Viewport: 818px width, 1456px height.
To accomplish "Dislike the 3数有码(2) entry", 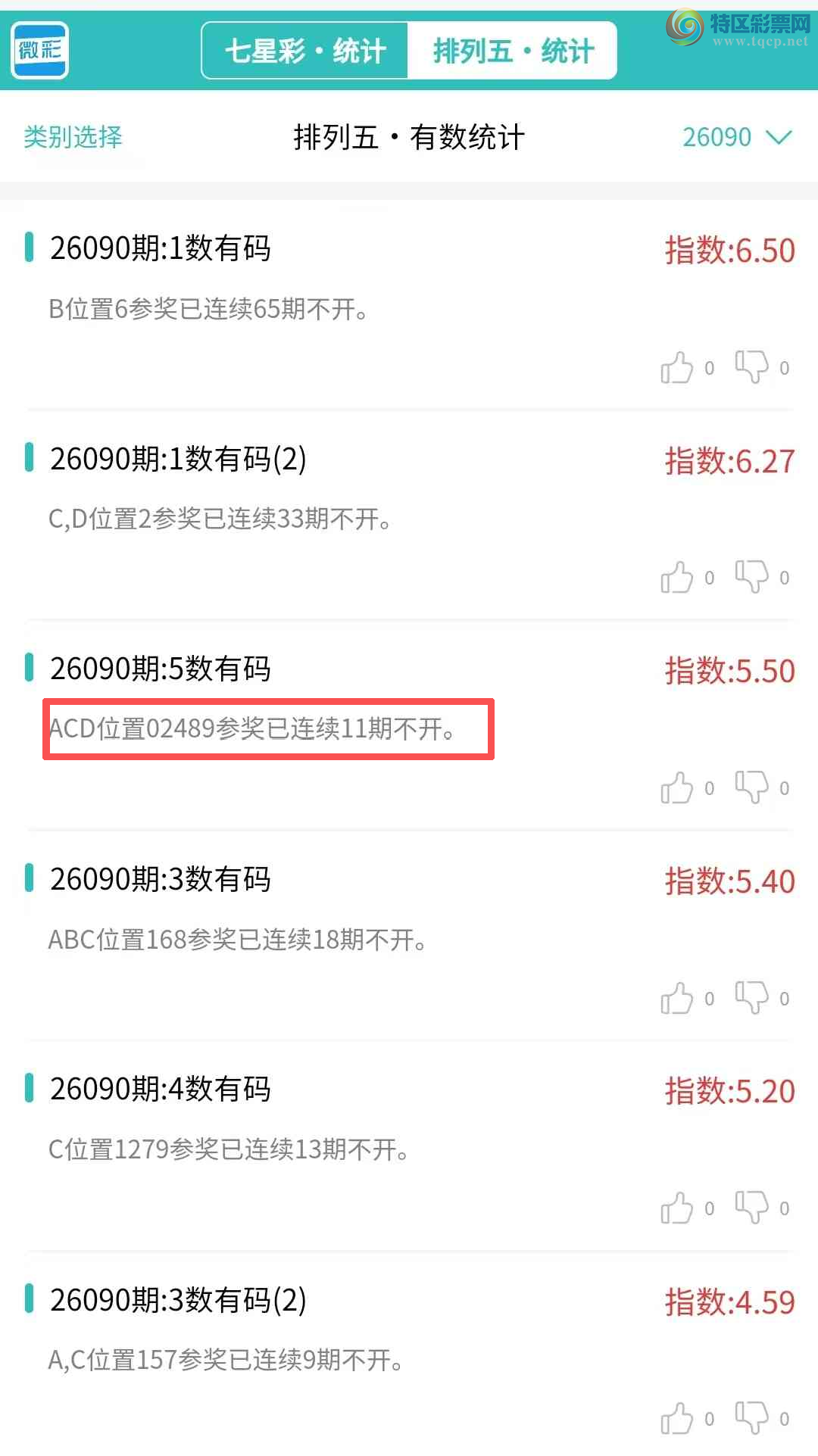I will pos(752,1418).
